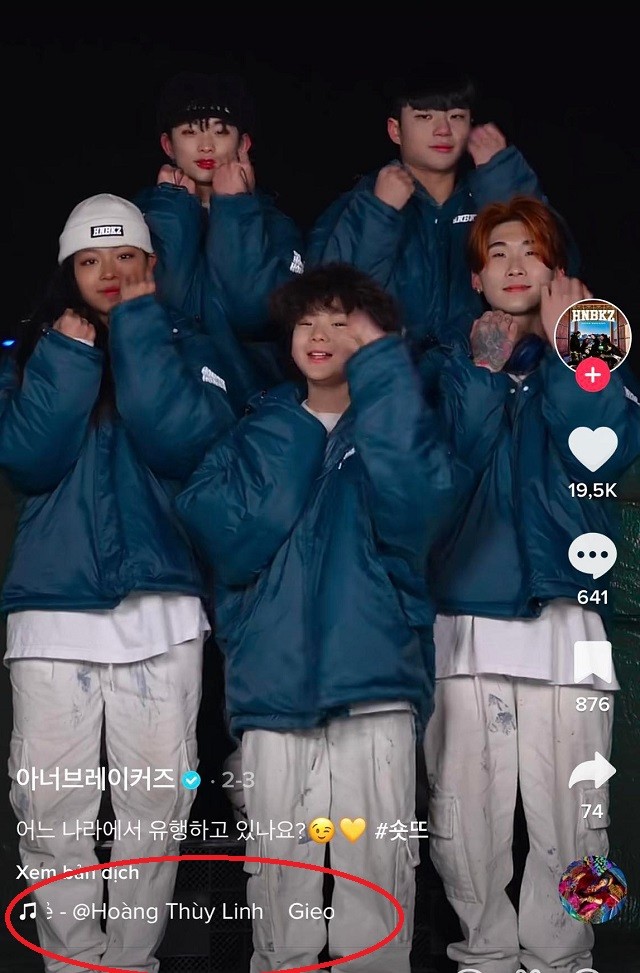
Task: Open the comments on this video
Action: coord(592,556)
